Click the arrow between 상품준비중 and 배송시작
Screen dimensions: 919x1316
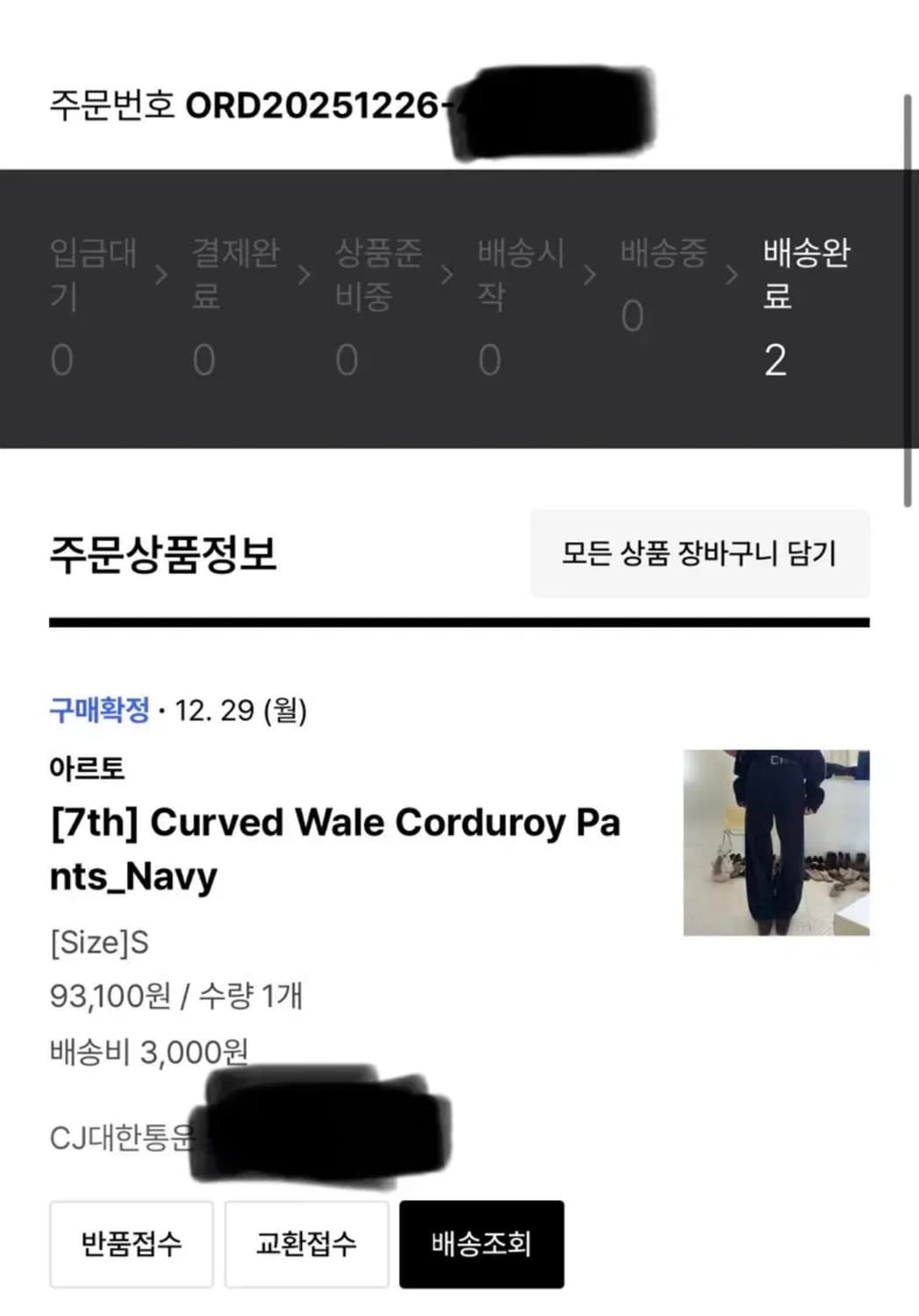(449, 275)
